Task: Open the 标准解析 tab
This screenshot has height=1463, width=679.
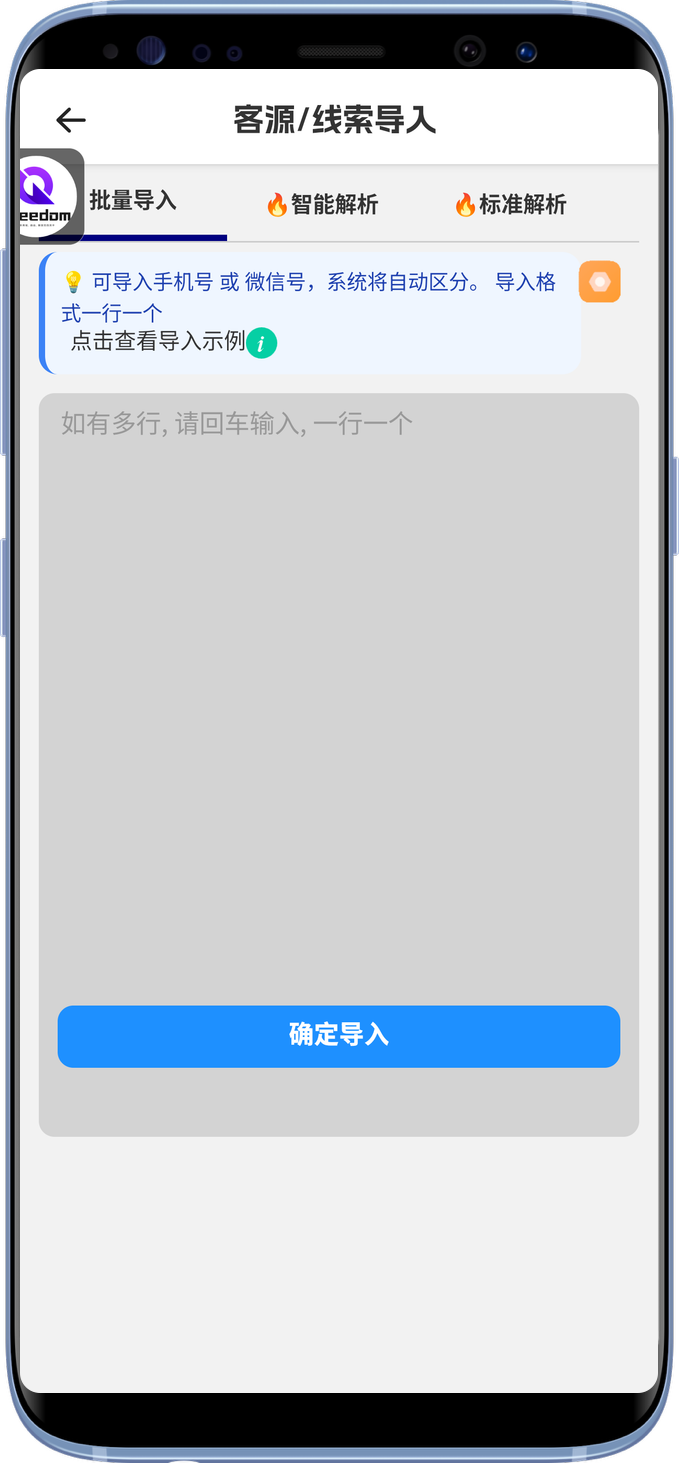Action: point(510,205)
